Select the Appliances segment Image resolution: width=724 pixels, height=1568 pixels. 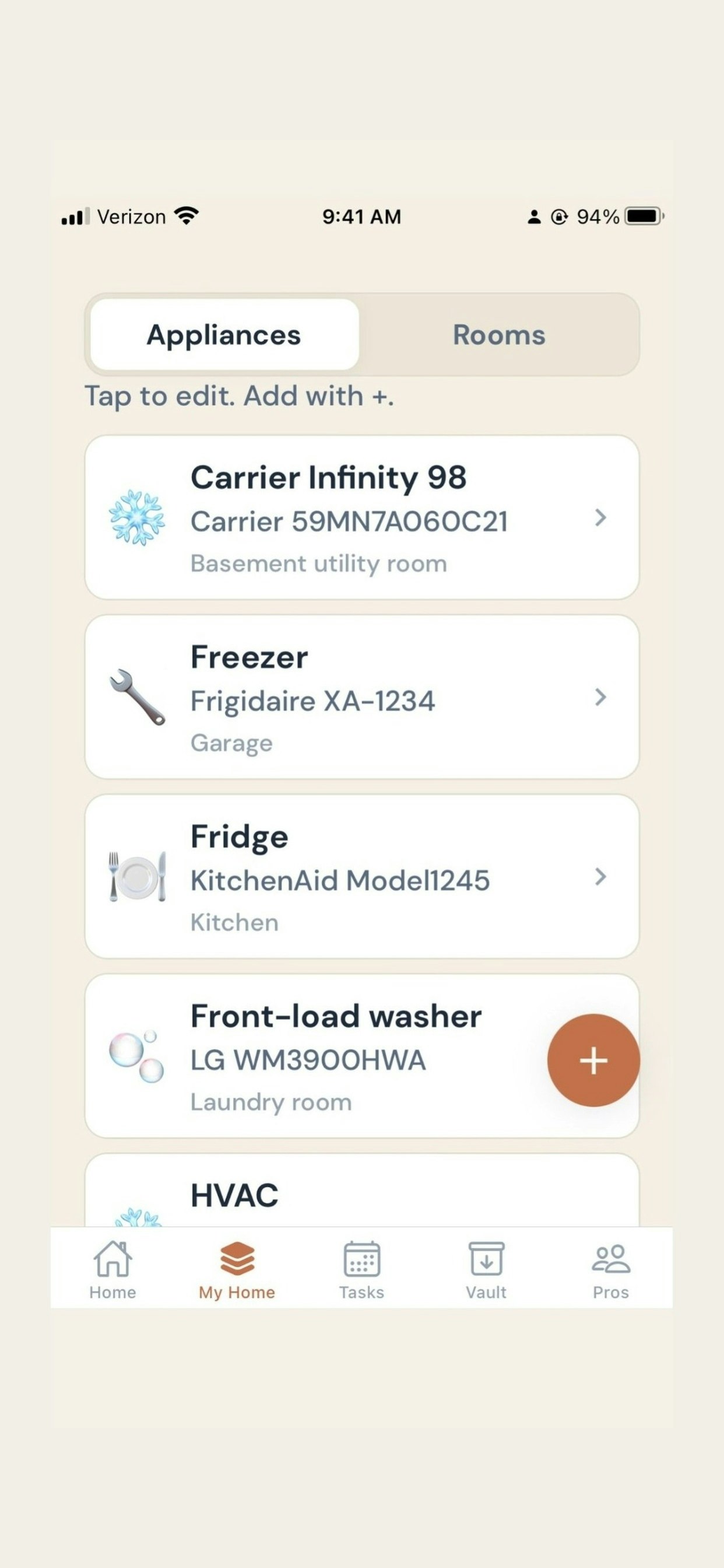click(224, 335)
